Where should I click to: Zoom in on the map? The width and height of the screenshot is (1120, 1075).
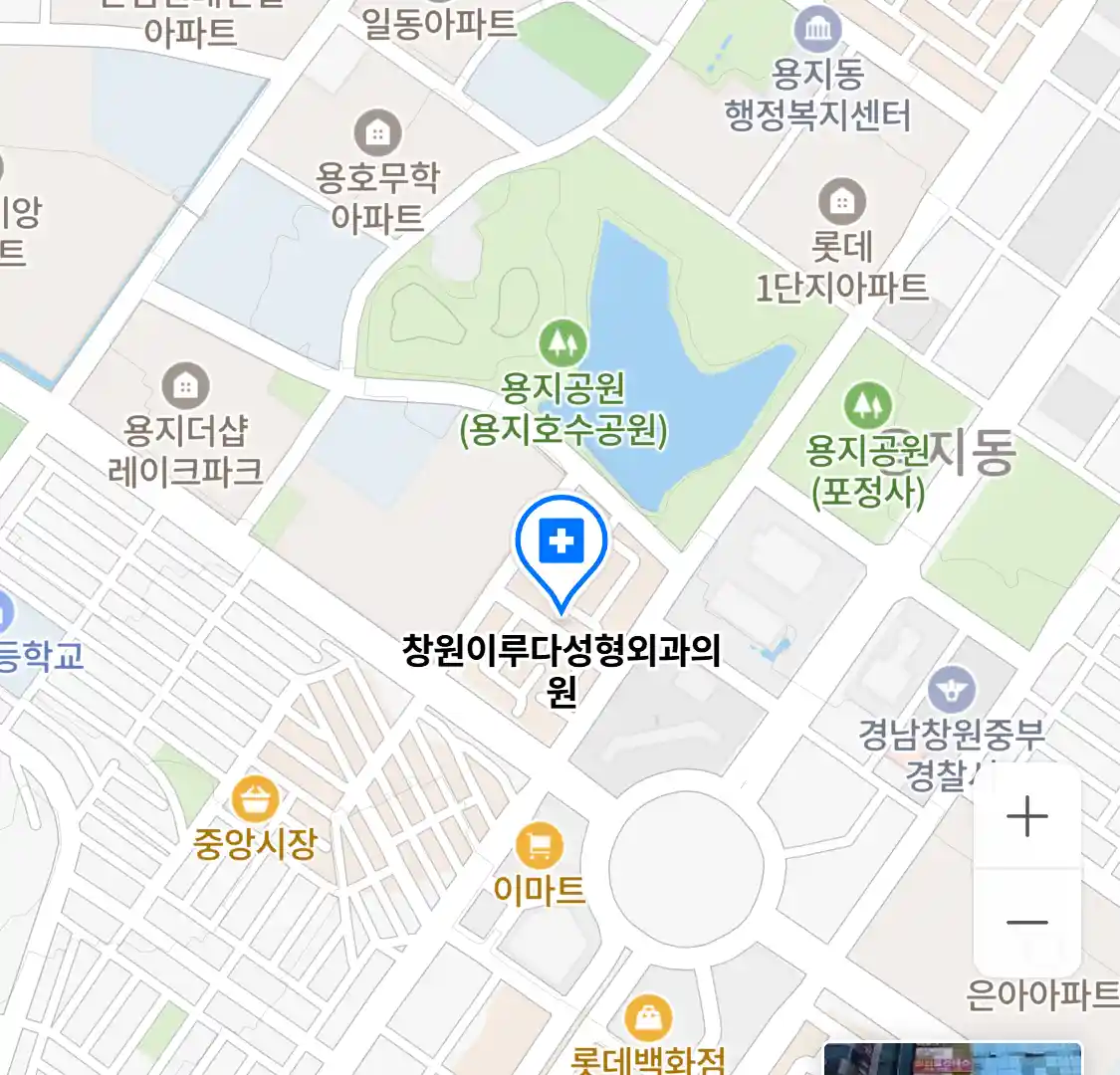(x=1026, y=817)
